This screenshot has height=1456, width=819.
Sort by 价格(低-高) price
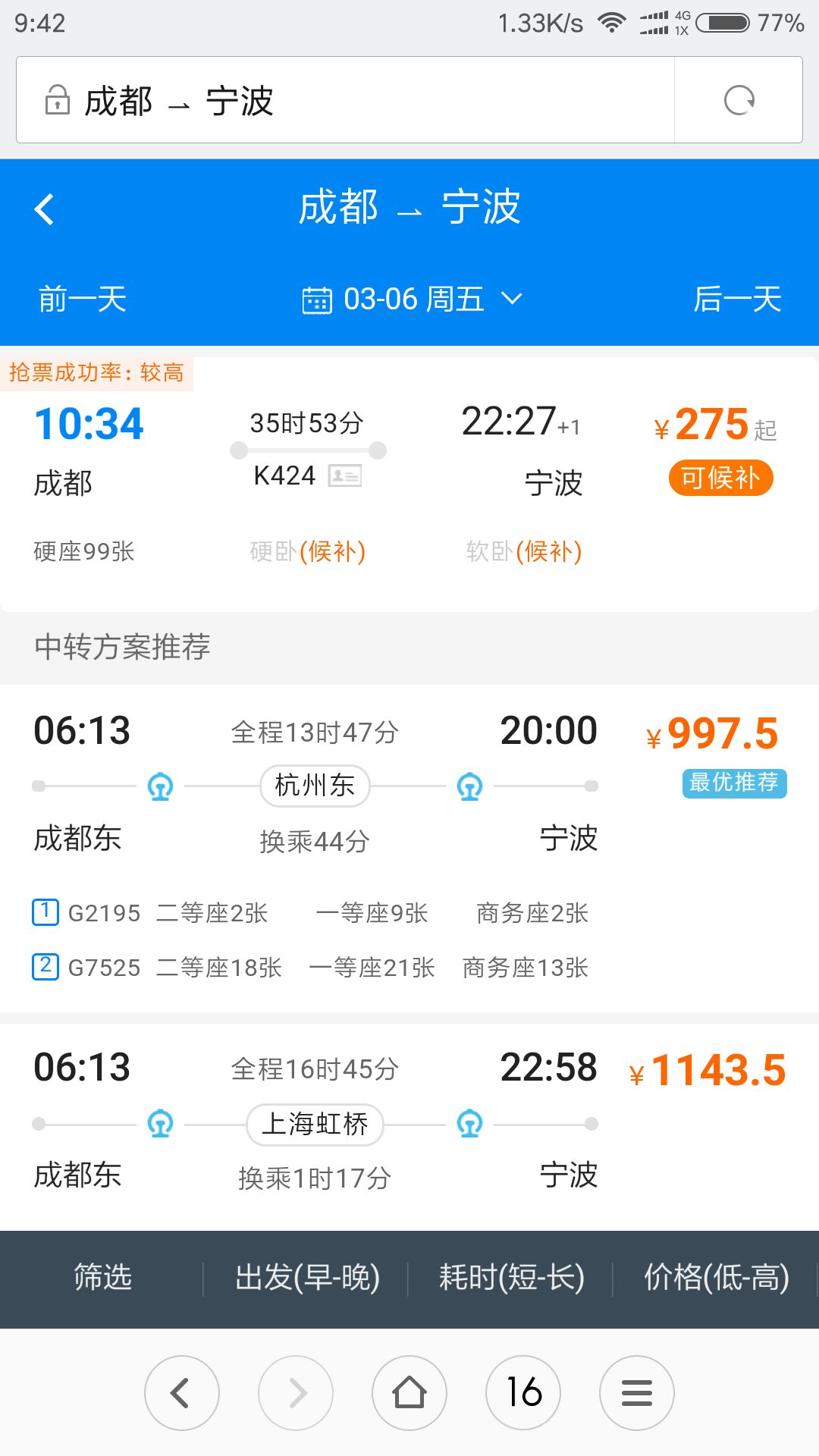pyautogui.click(x=716, y=1279)
